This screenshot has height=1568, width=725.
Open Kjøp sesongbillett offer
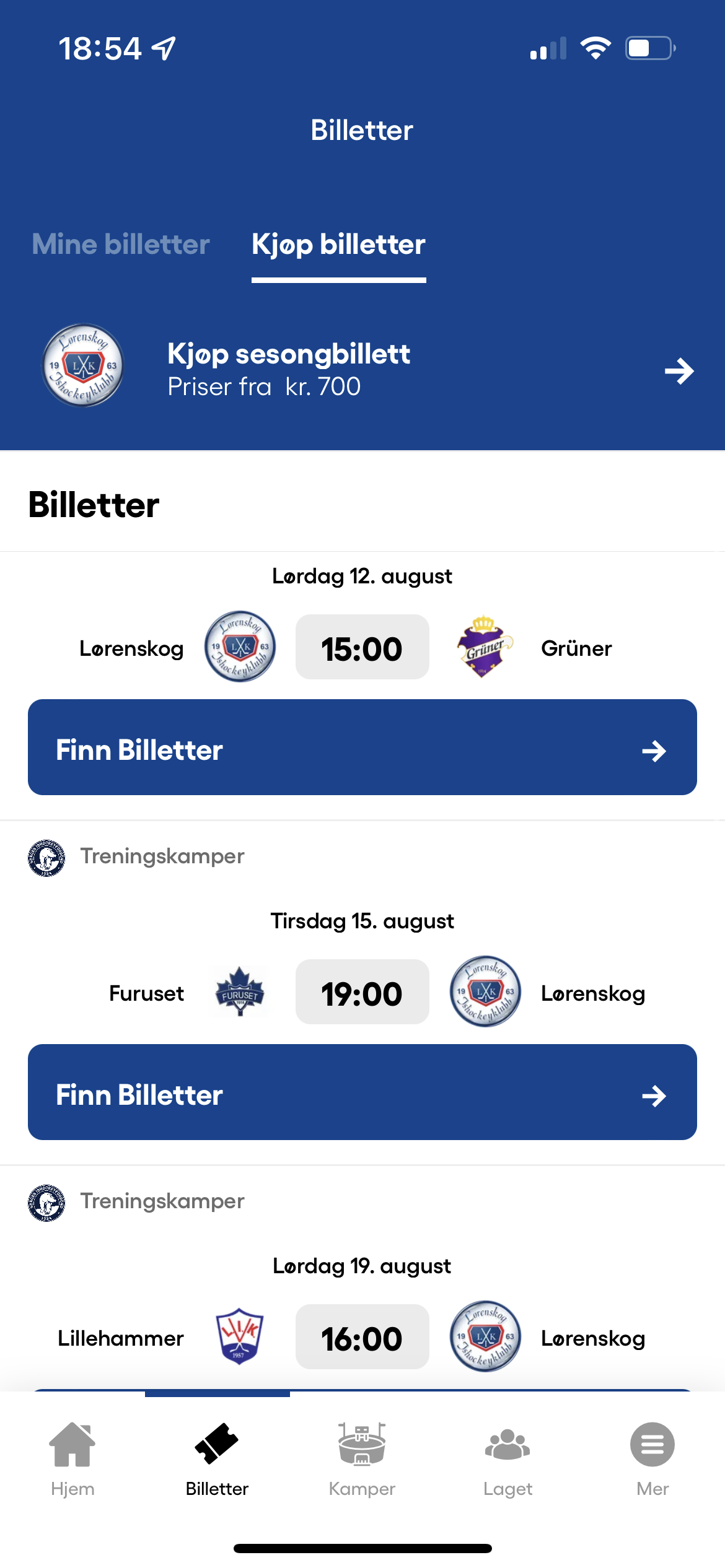pyautogui.click(x=362, y=369)
